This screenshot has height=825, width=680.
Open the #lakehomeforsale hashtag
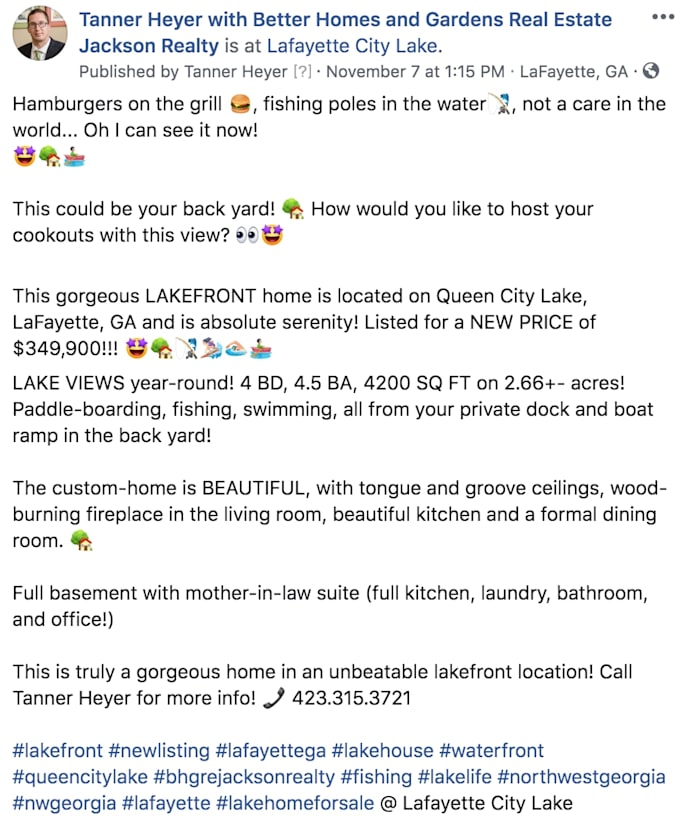[295, 803]
